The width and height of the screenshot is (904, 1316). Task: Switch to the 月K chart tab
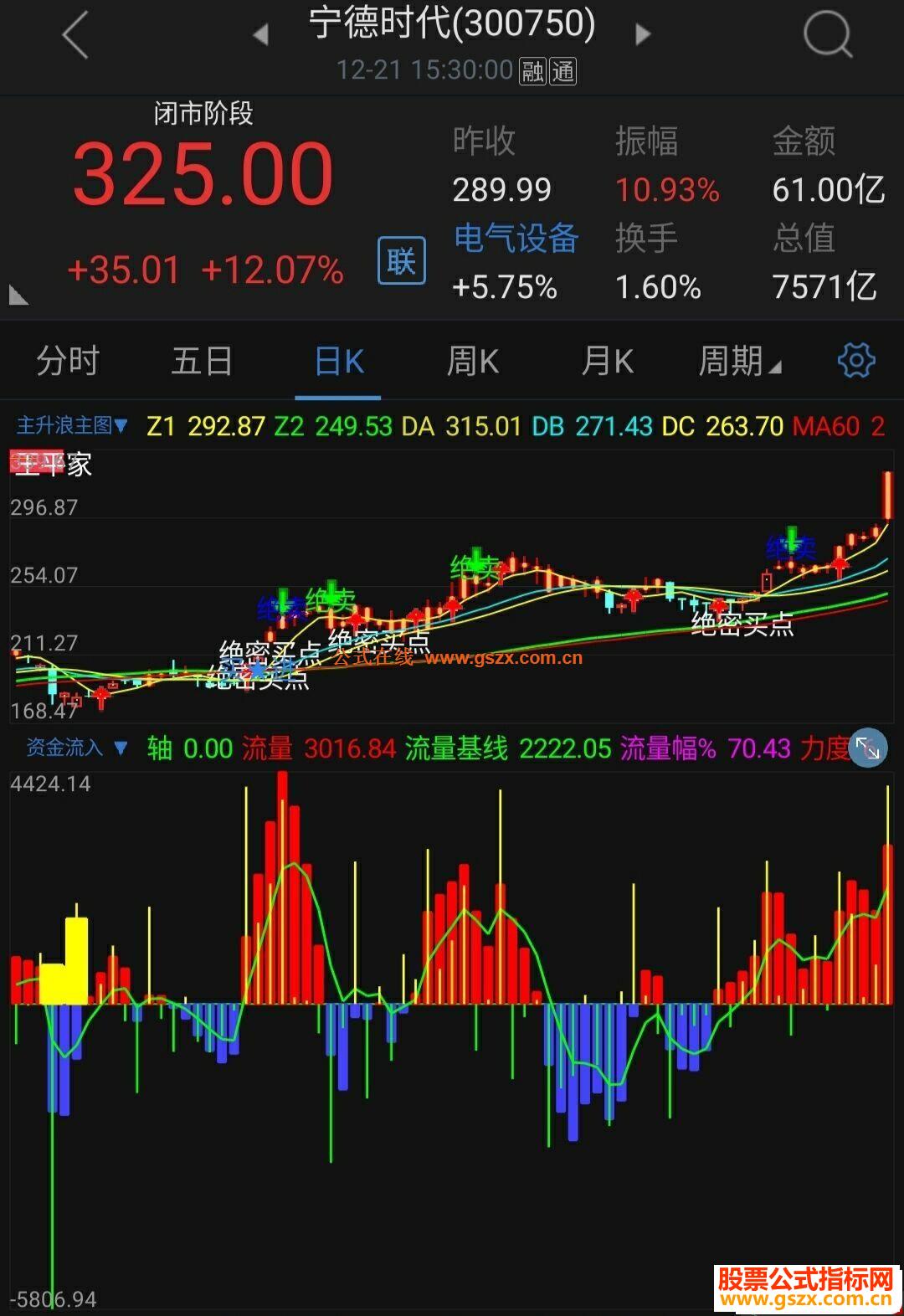pyautogui.click(x=607, y=362)
